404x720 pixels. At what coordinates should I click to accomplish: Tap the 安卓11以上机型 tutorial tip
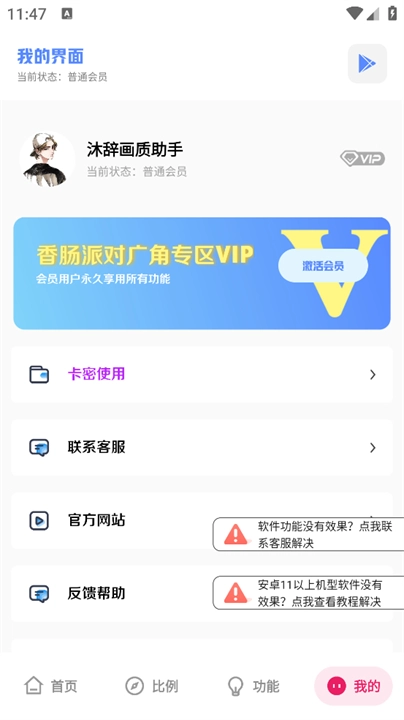coord(309,593)
